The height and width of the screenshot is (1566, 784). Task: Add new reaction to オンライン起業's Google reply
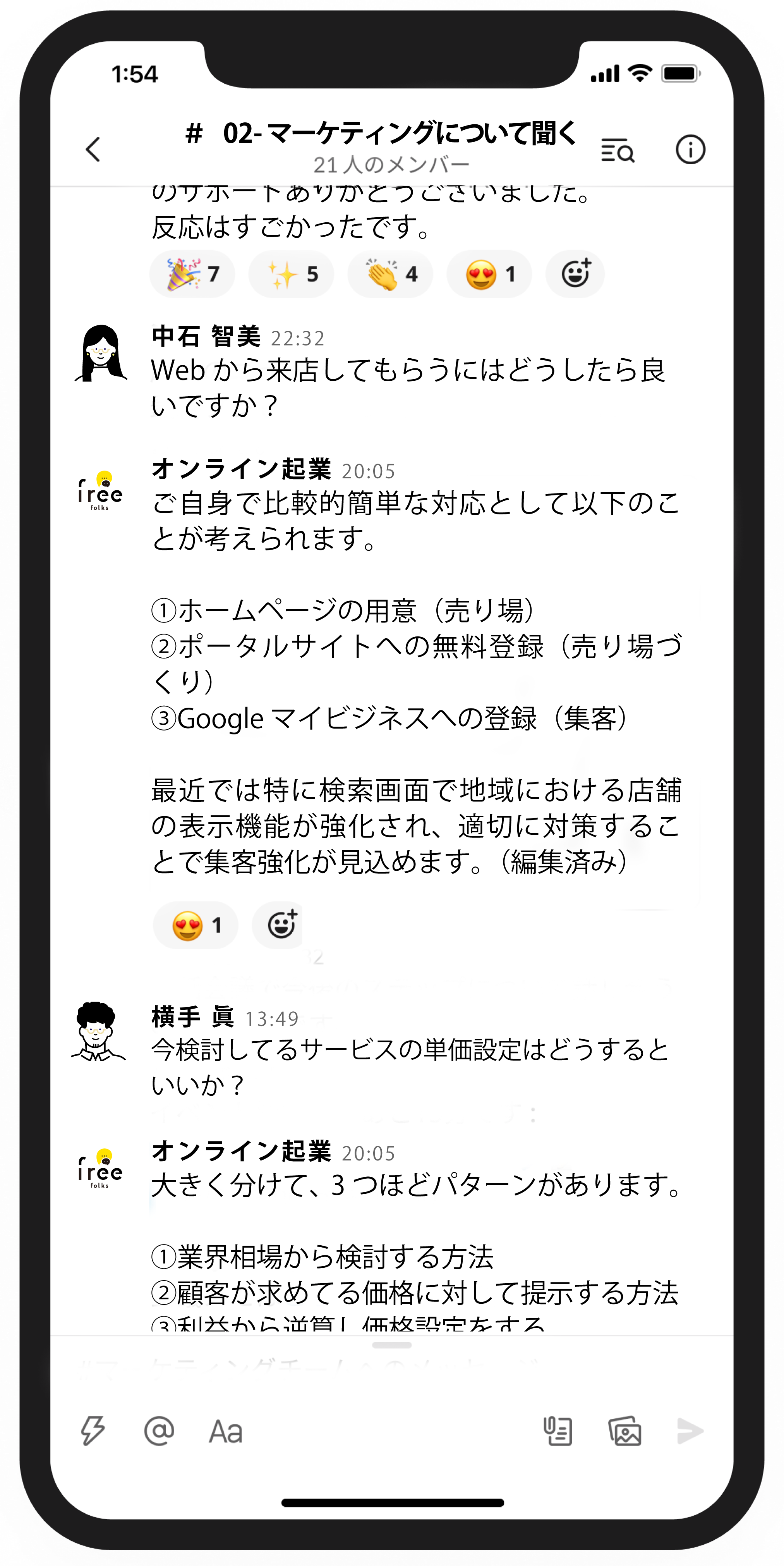(x=280, y=925)
